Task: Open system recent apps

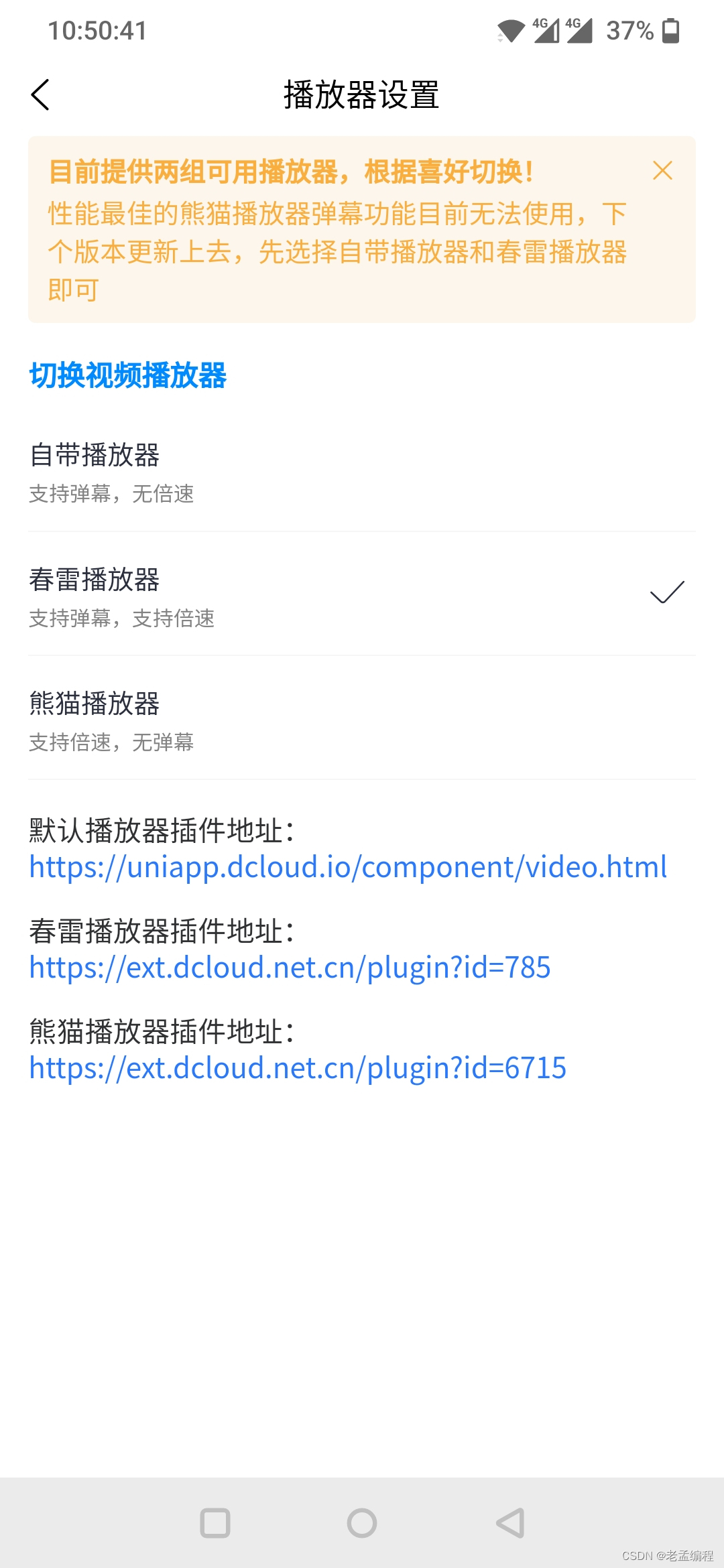Action: point(215,1523)
